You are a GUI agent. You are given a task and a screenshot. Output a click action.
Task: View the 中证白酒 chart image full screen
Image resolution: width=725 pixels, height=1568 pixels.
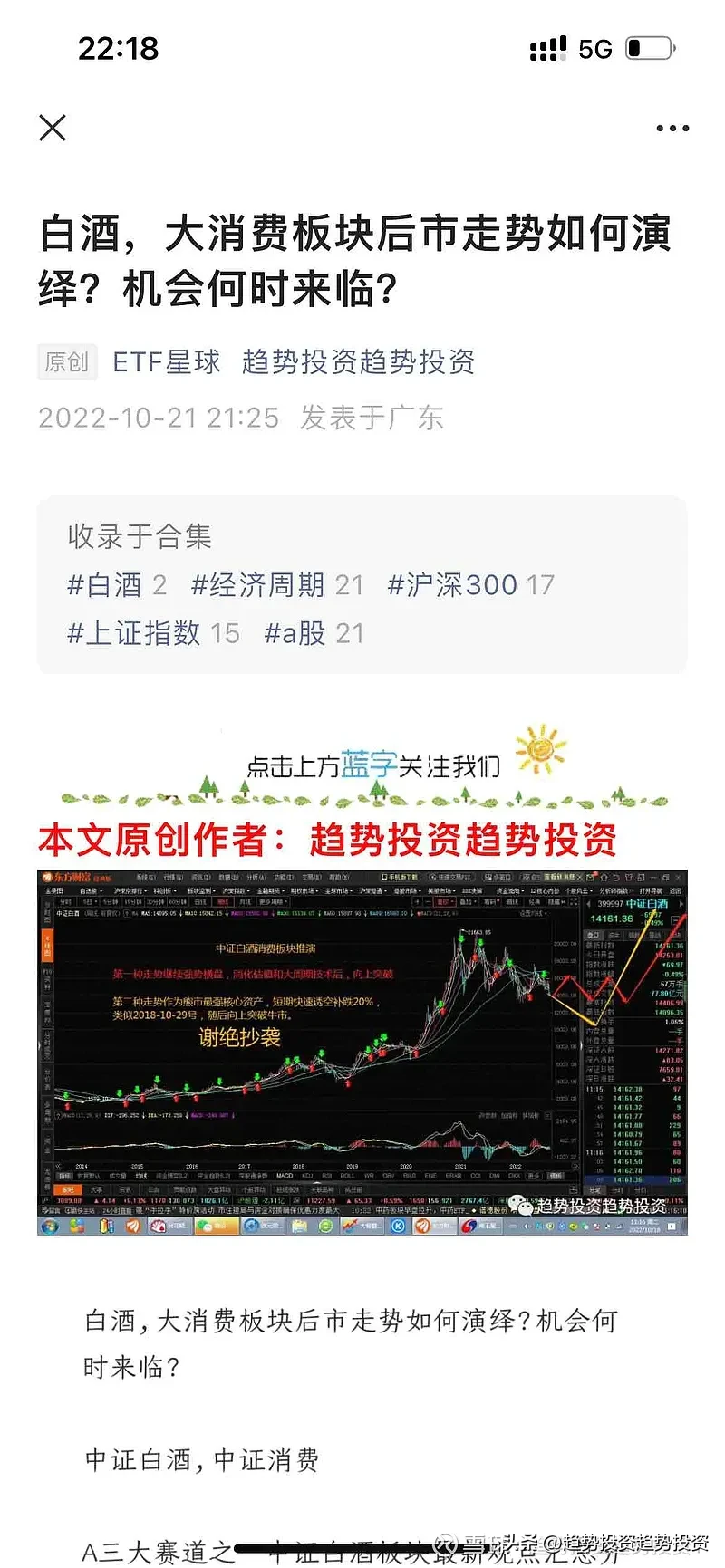pos(362,1052)
